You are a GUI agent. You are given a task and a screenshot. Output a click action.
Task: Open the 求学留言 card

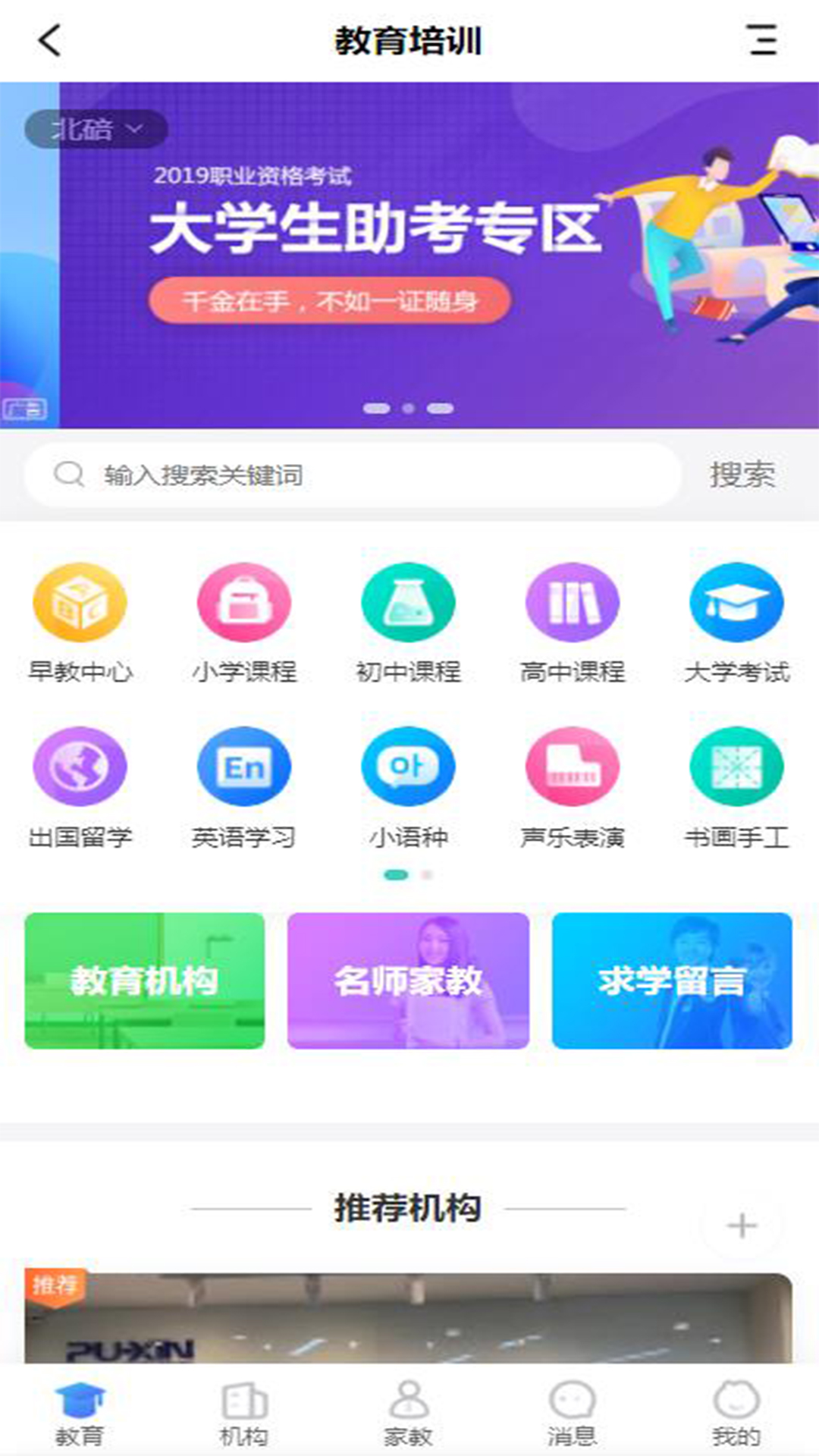pos(672,981)
